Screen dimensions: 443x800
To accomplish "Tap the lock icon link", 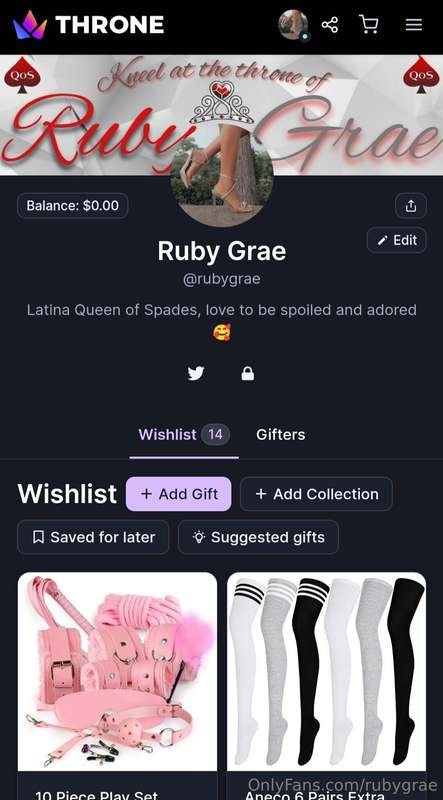I will [x=248, y=374].
